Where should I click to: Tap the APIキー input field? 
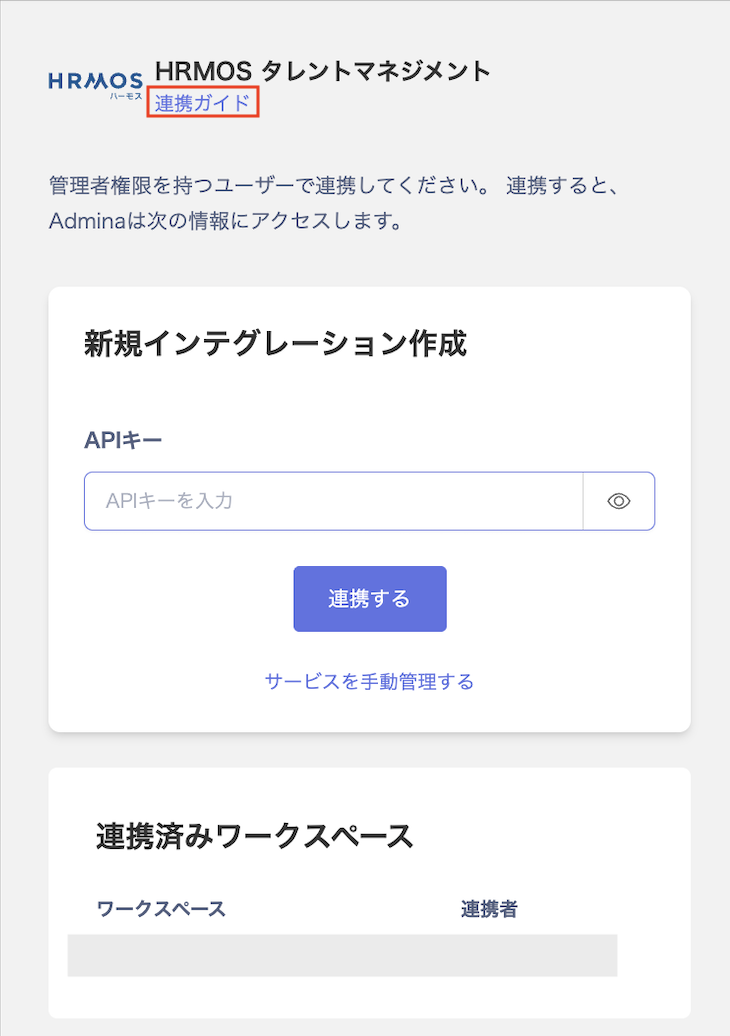tap(333, 501)
